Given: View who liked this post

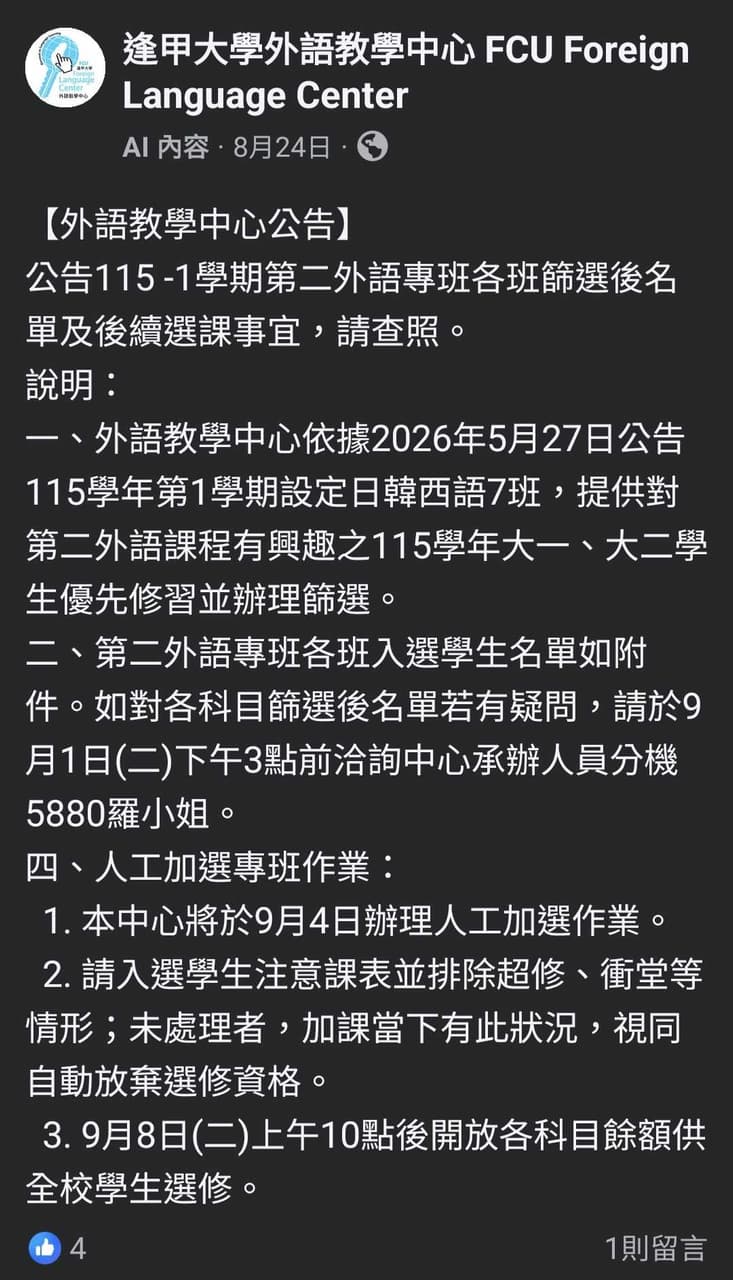Looking at the screenshot, I should (58, 1247).
